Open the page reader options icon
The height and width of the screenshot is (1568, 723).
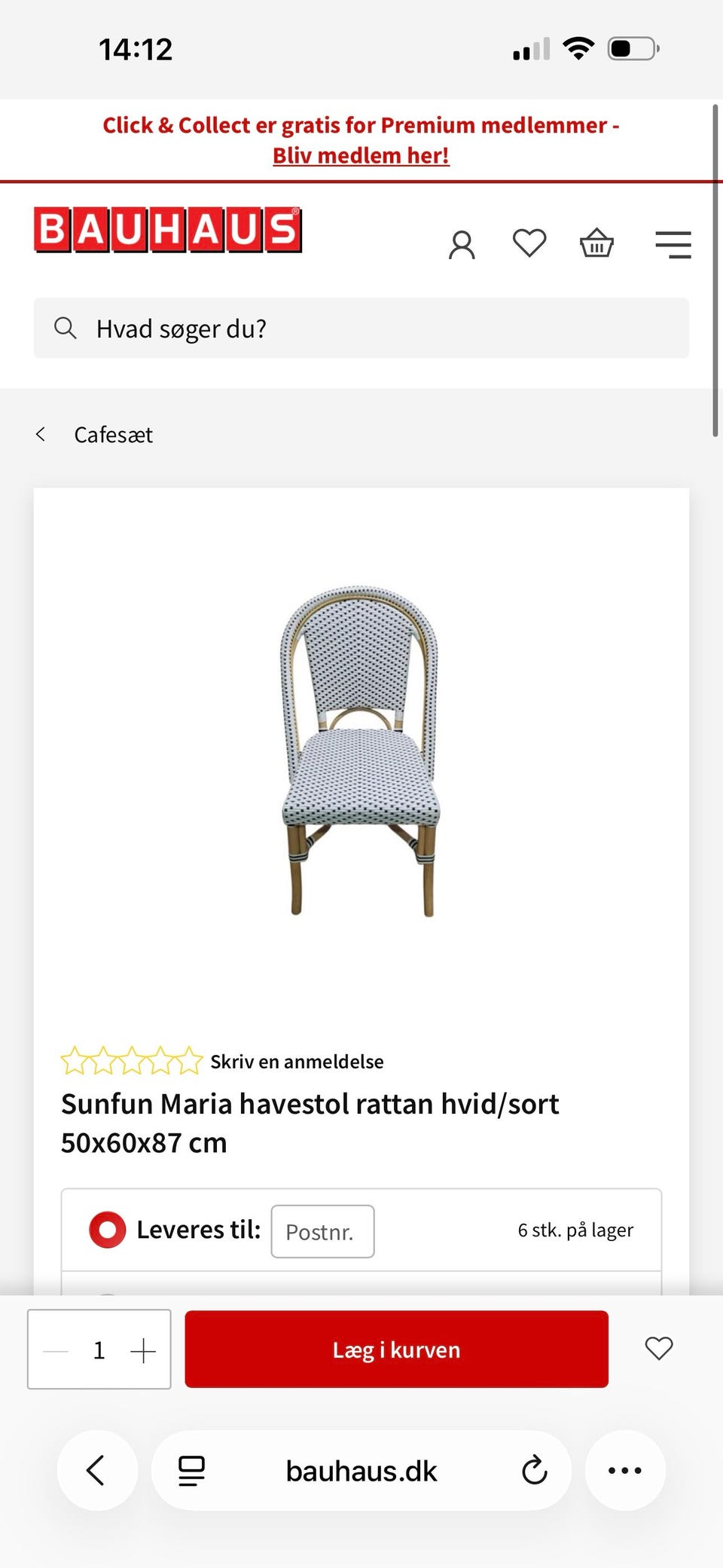(191, 1471)
